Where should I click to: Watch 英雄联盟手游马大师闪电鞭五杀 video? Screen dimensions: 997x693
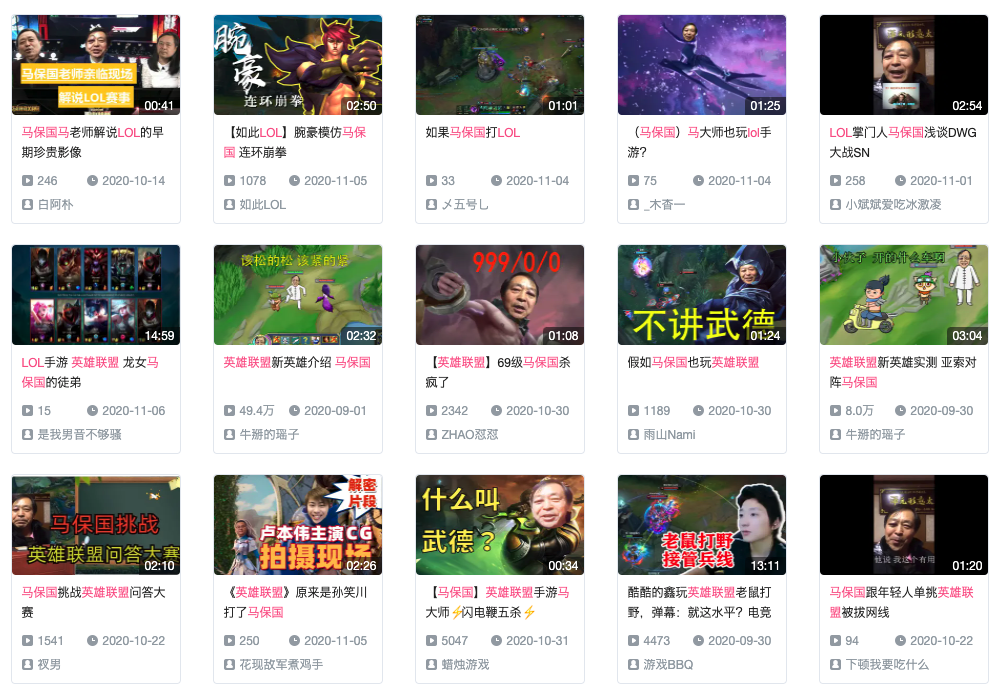coord(498,602)
